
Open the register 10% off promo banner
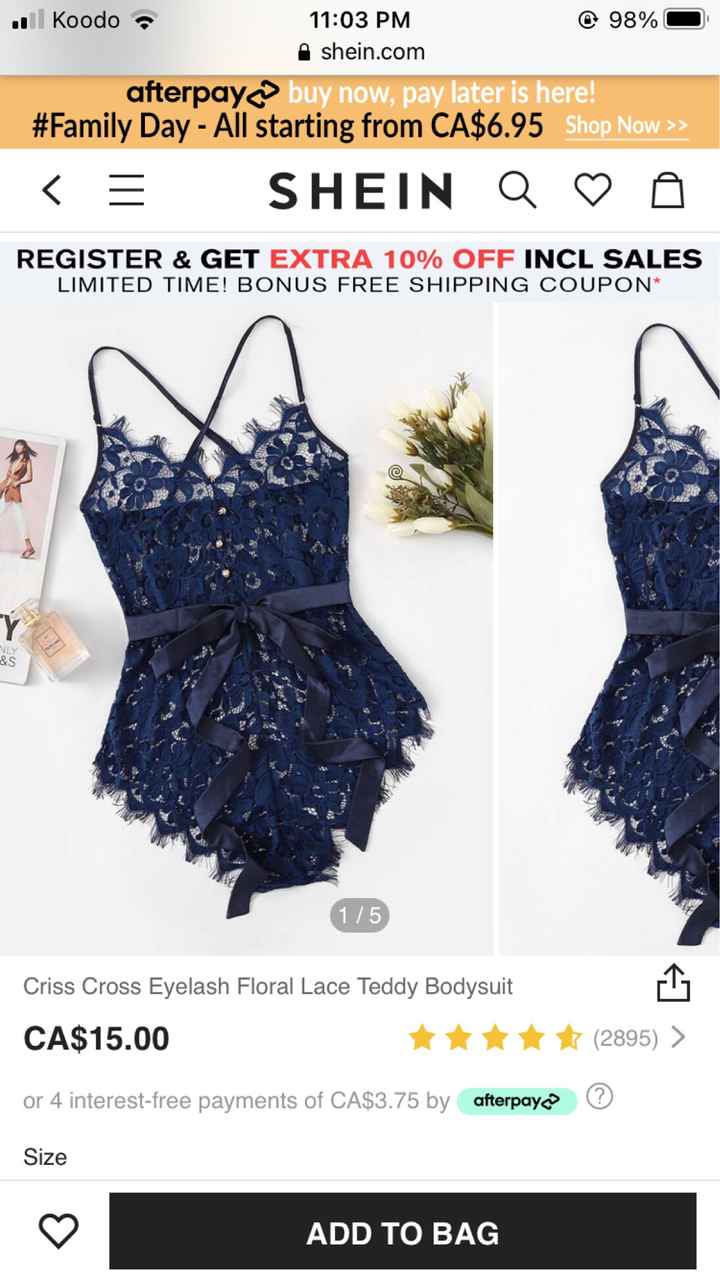[x=360, y=271]
